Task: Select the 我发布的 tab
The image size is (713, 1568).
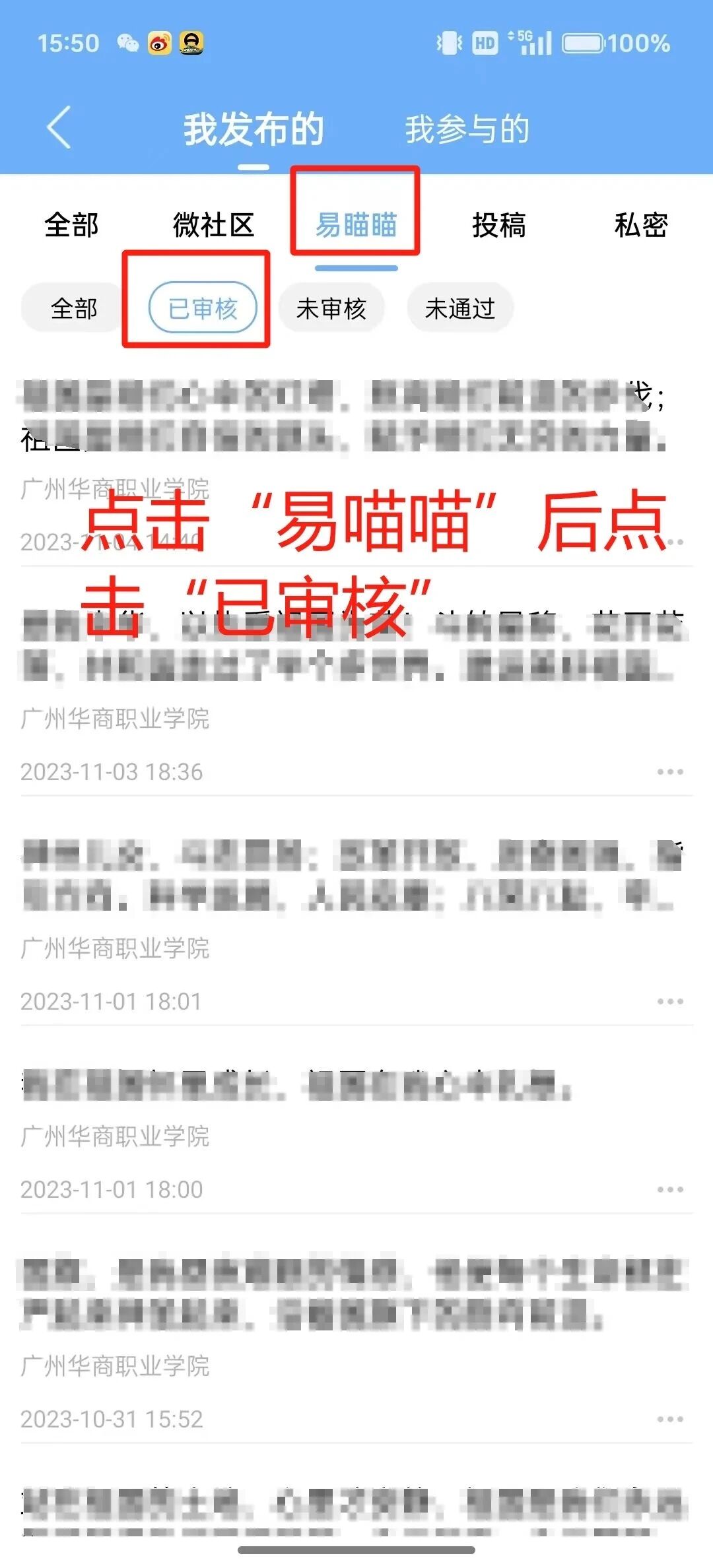Action: point(254,129)
